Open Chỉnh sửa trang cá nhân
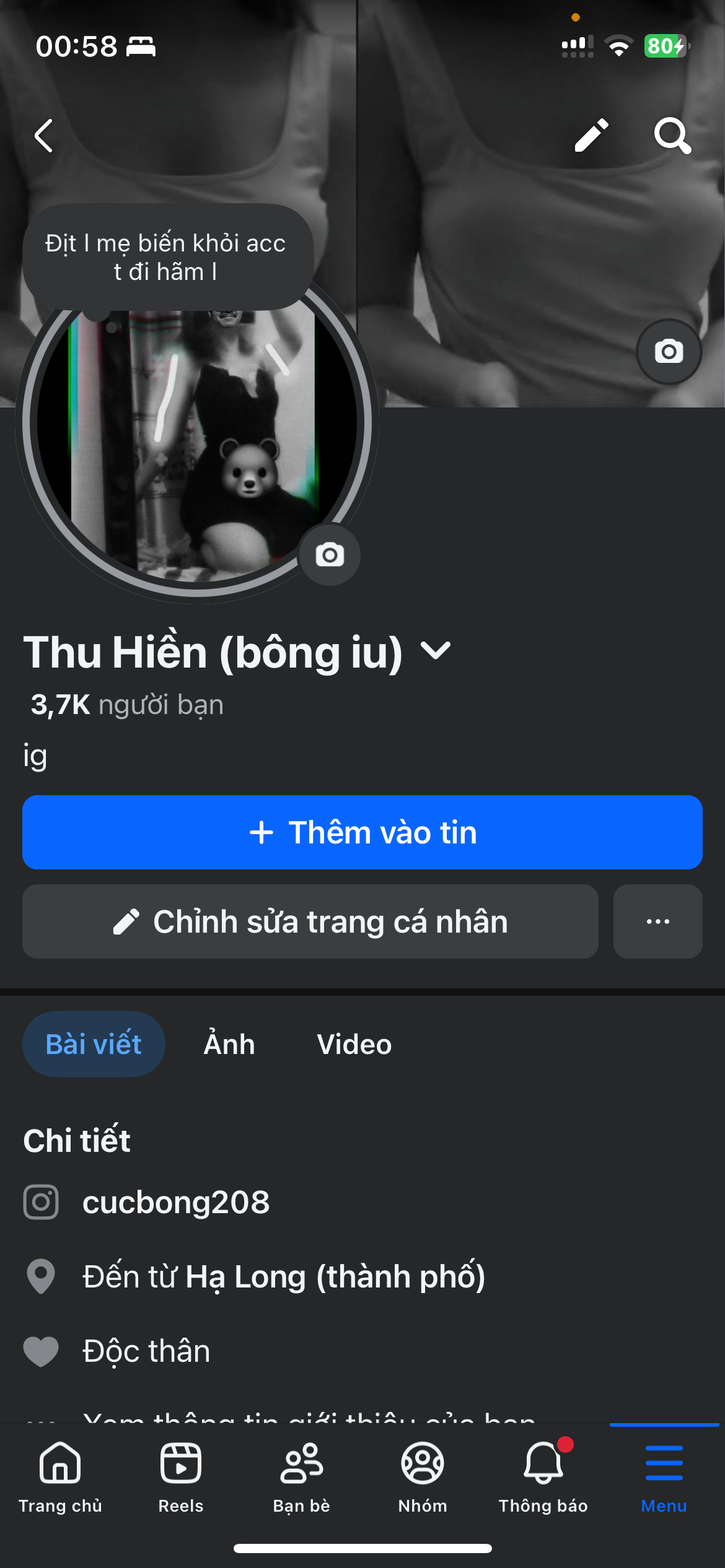This screenshot has height=1568, width=725. [x=310, y=921]
